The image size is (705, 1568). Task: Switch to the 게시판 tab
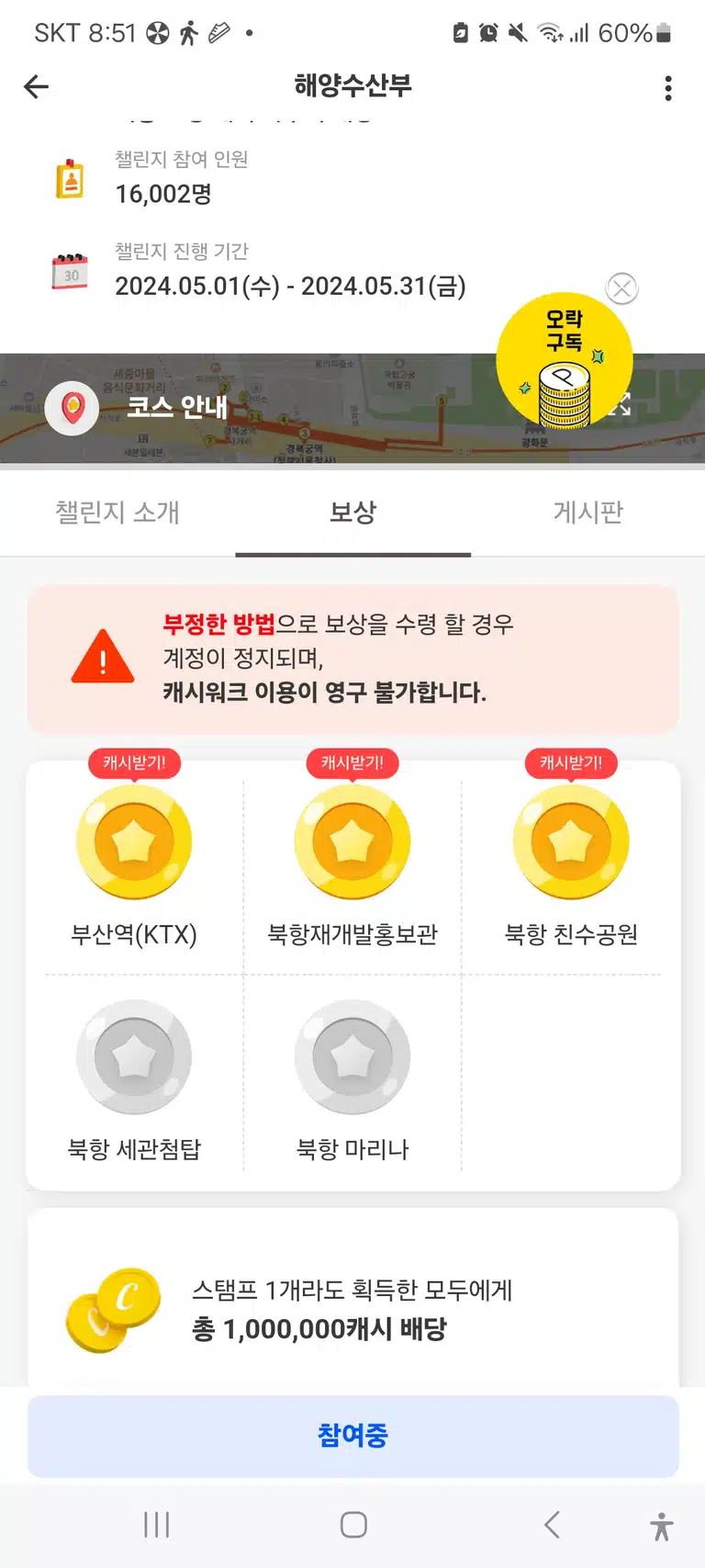[x=588, y=512]
